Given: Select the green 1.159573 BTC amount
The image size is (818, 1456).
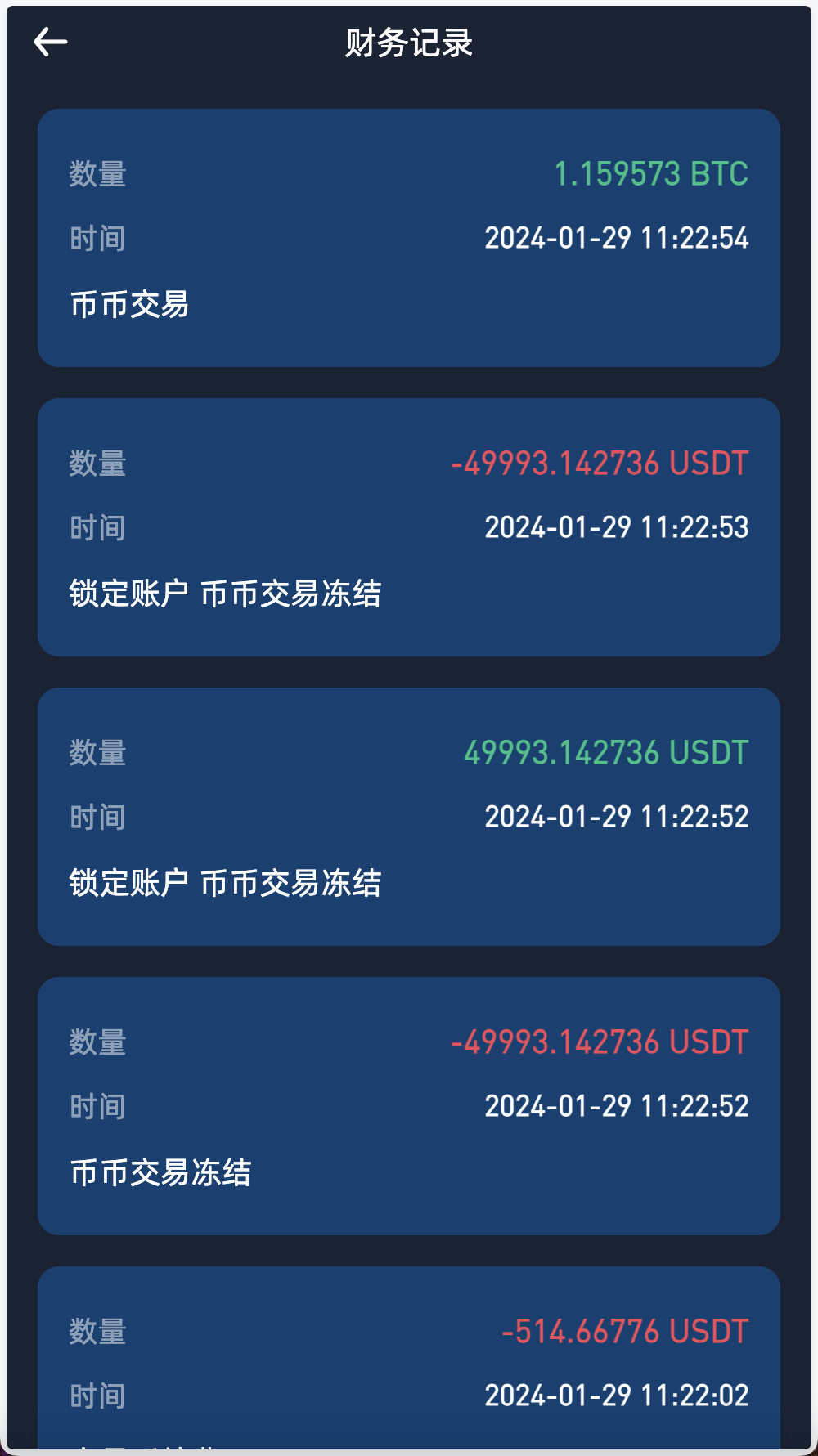Looking at the screenshot, I should 652,174.
